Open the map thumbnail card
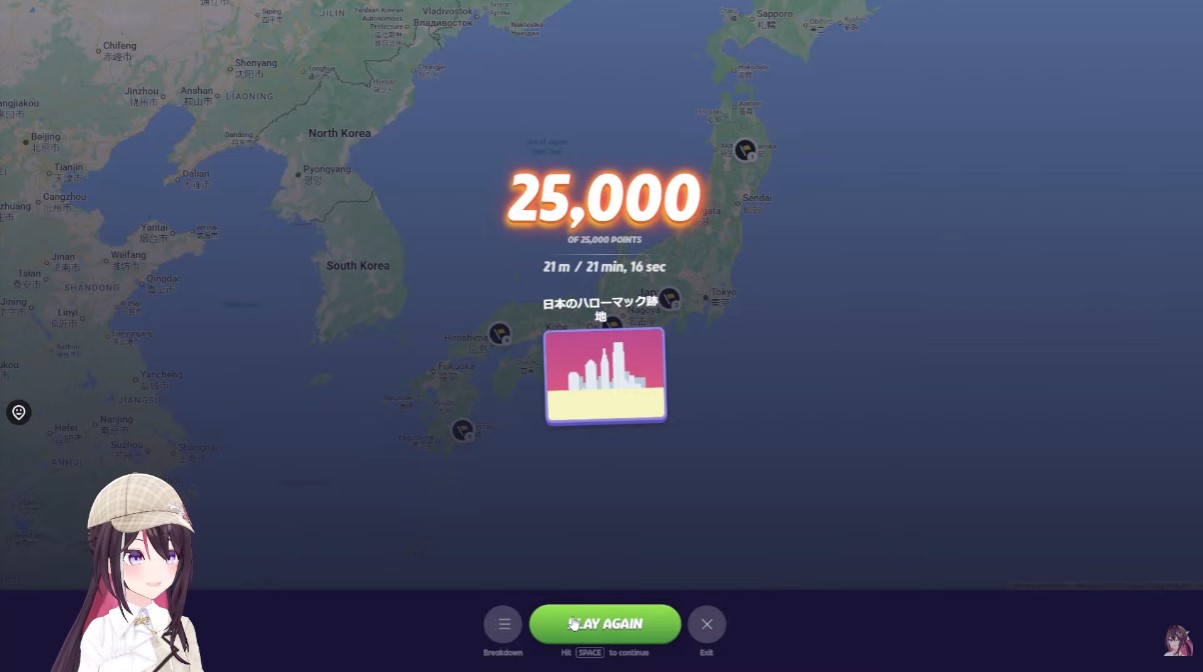The image size is (1203, 672). 605,375
